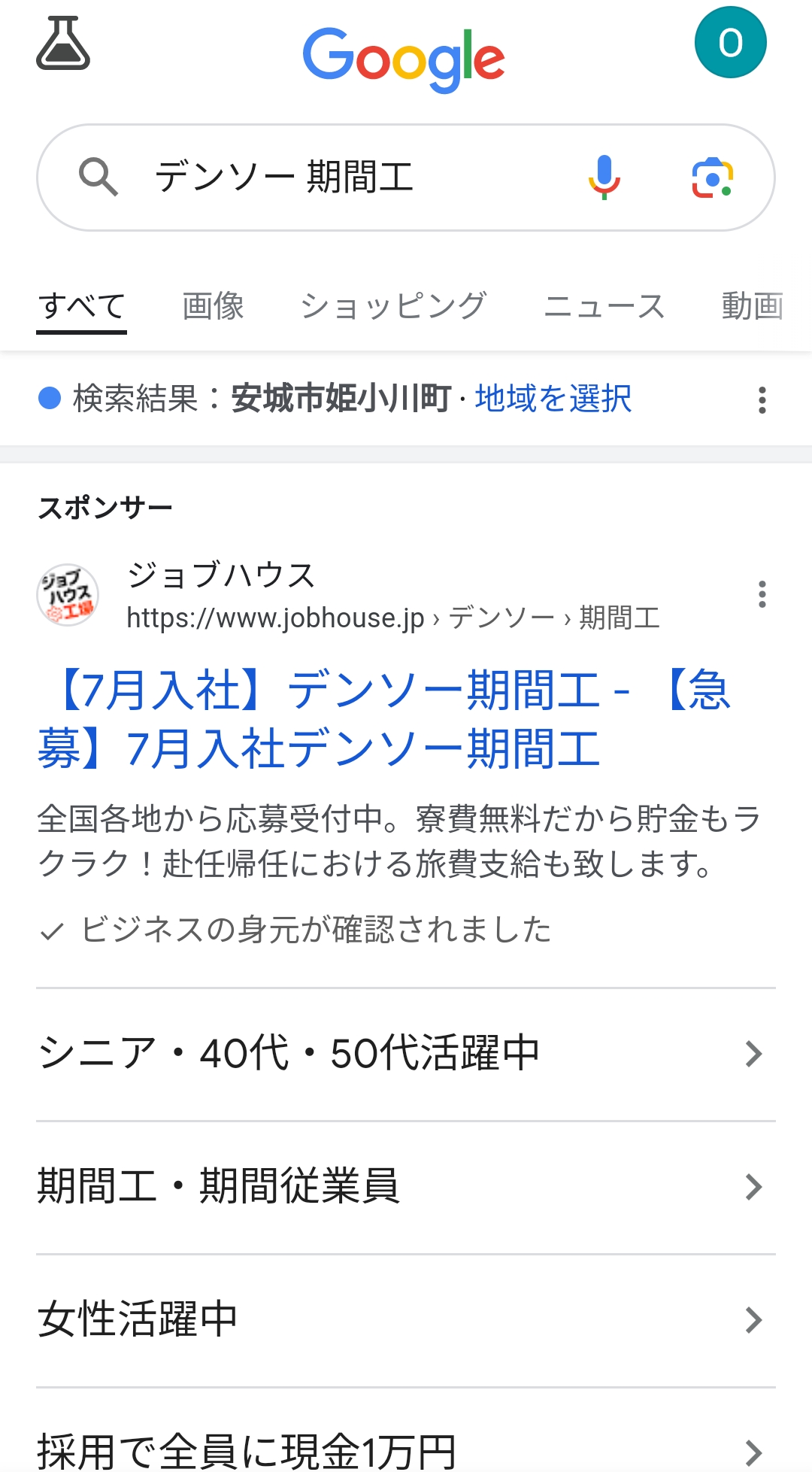812x1472 pixels.
Task: Open the 【7月入社】デンソー期間工 ad link
Action: coord(383,720)
